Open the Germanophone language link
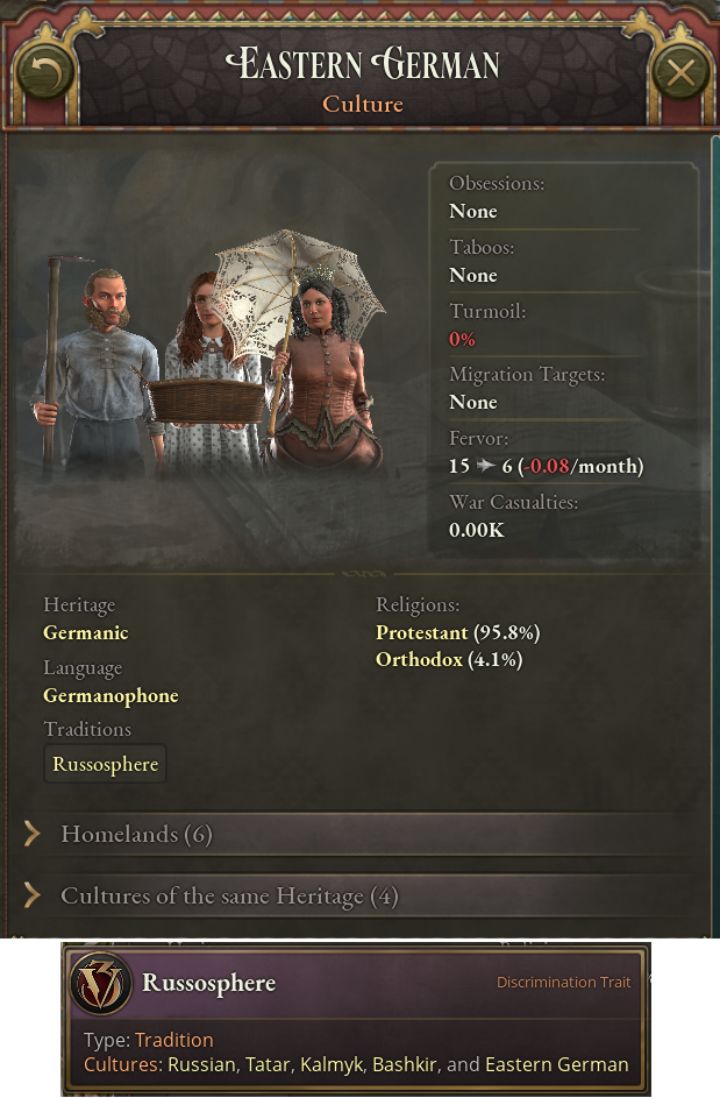This screenshot has height=1098, width=720. pos(110,696)
